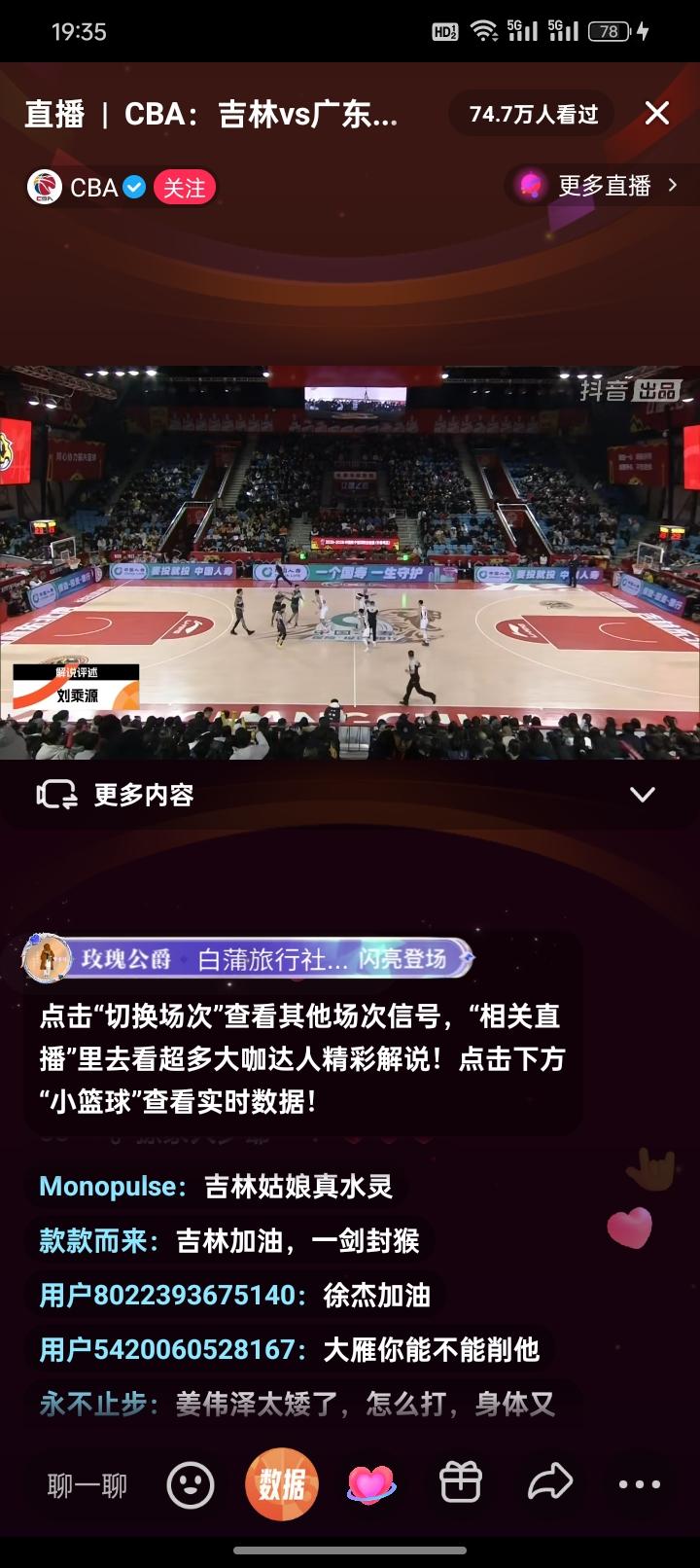Screen dimensions: 700x1568
Task: Tap the 徐杰加油 comment by 用户8022393675140
Action: (233, 1296)
